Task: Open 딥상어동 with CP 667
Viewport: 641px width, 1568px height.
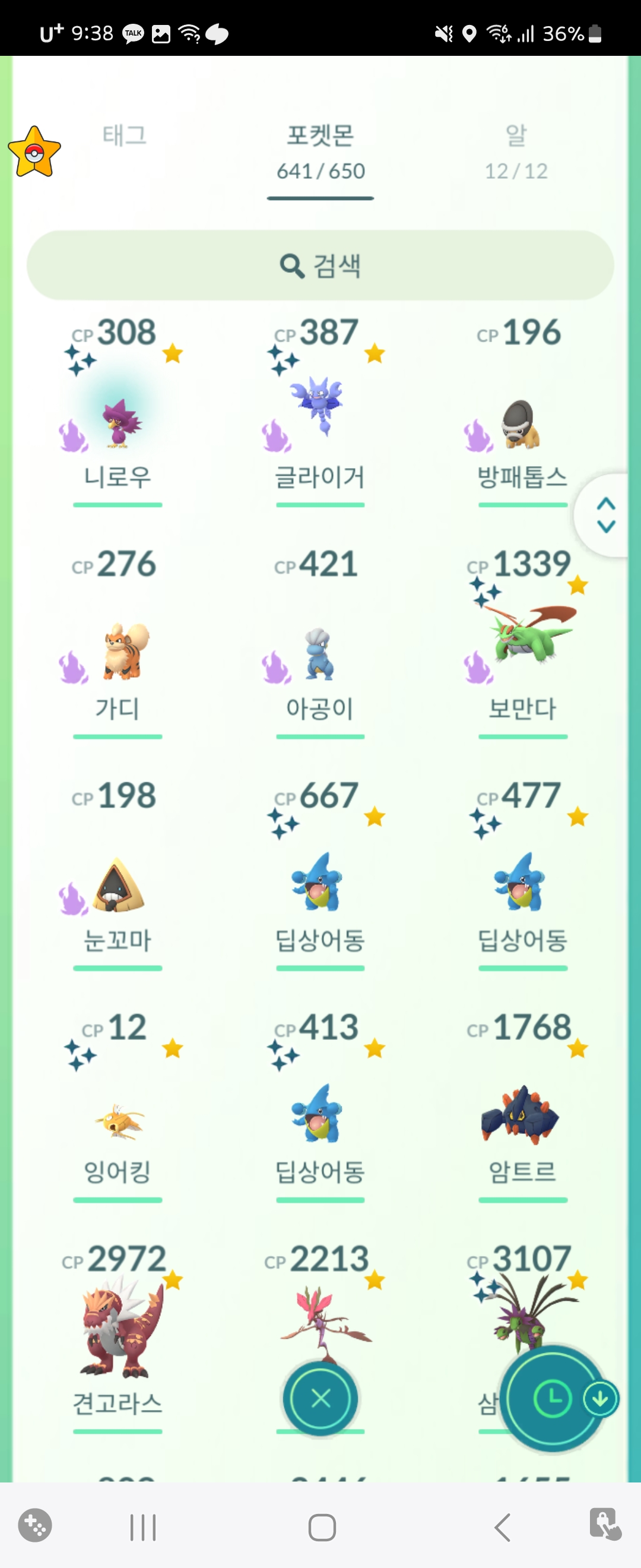Action: [x=319, y=883]
